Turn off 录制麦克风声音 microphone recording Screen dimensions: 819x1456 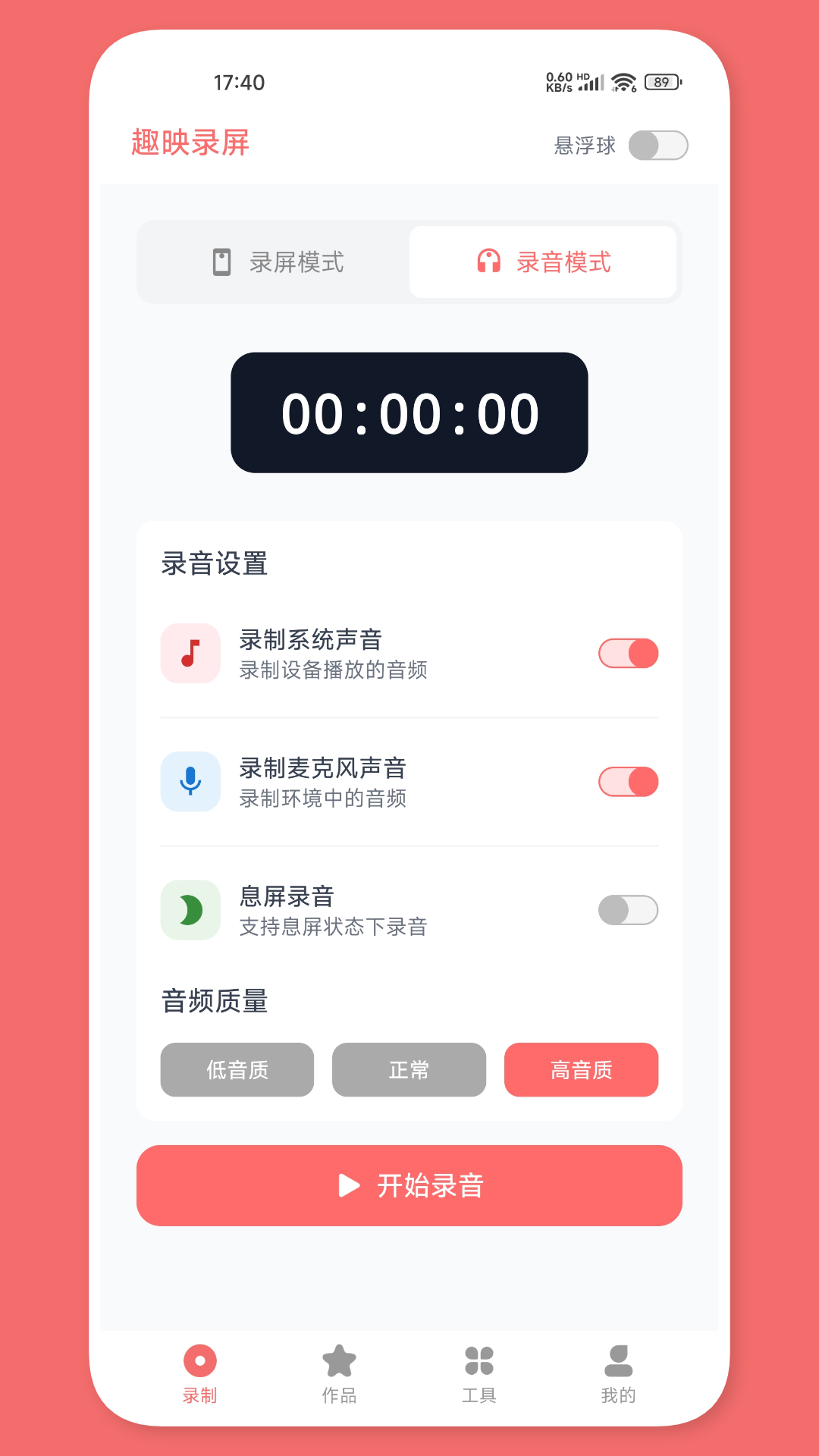click(x=628, y=782)
